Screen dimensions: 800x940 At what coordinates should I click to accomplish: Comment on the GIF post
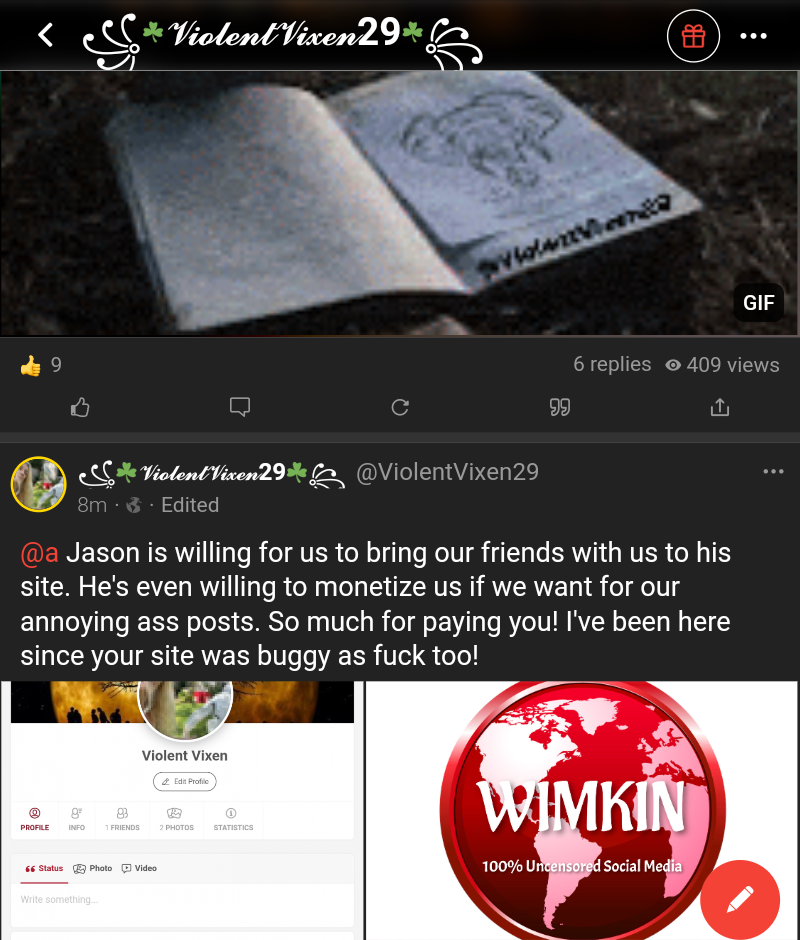(240, 407)
